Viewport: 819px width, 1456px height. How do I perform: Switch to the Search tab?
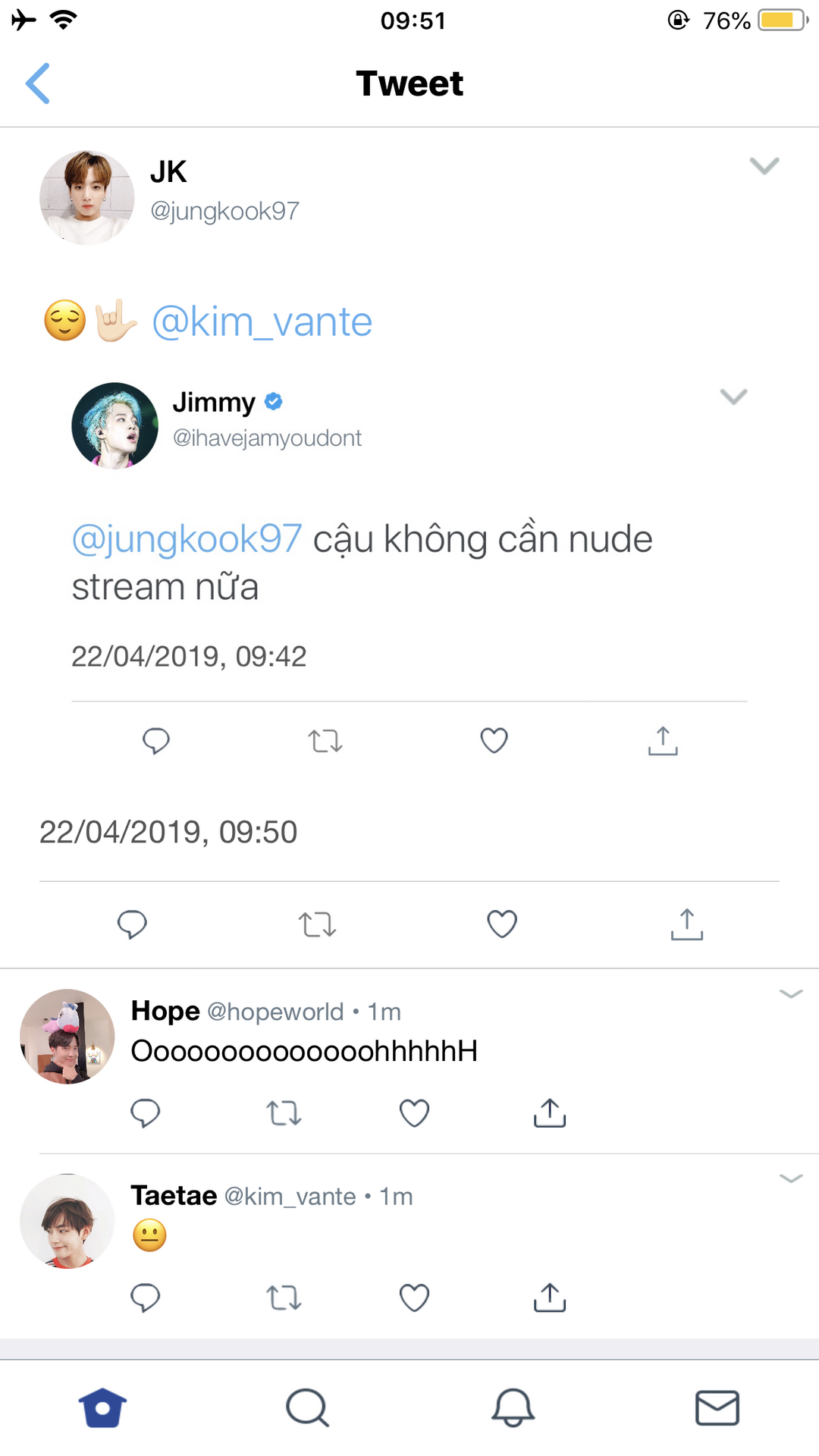click(x=307, y=1408)
